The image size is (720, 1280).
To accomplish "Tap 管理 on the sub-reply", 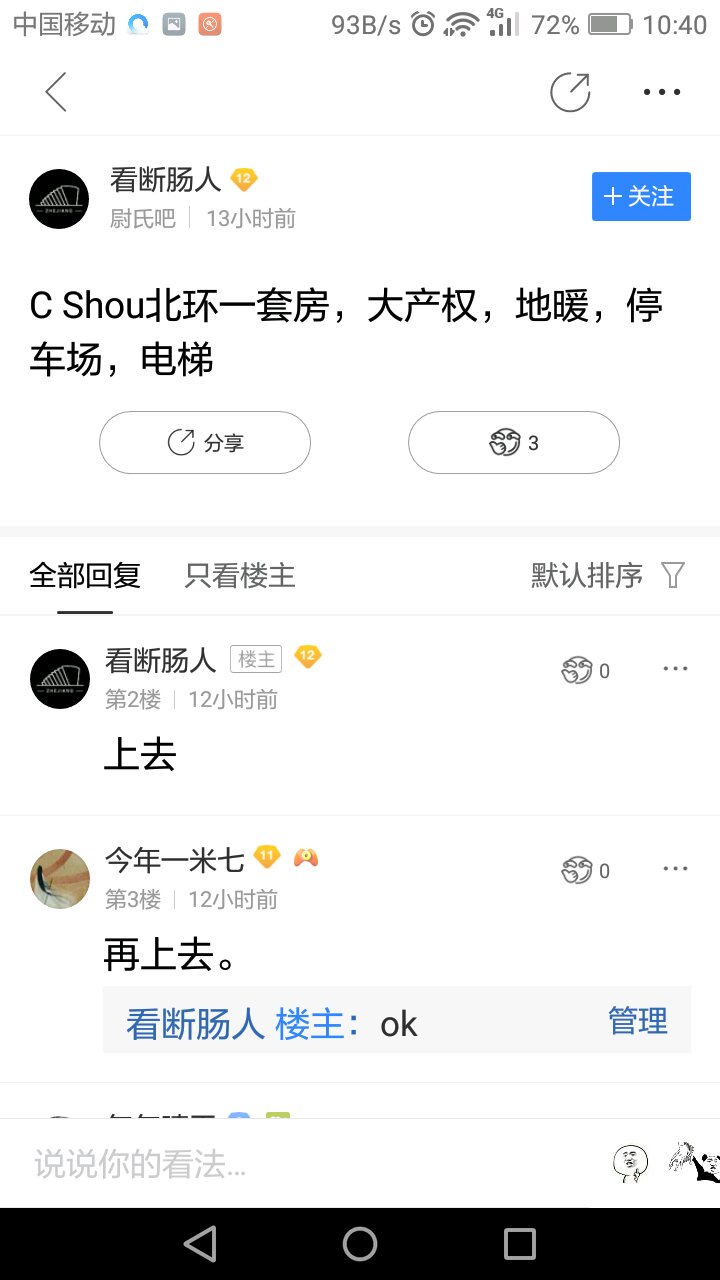I will pos(637,1021).
